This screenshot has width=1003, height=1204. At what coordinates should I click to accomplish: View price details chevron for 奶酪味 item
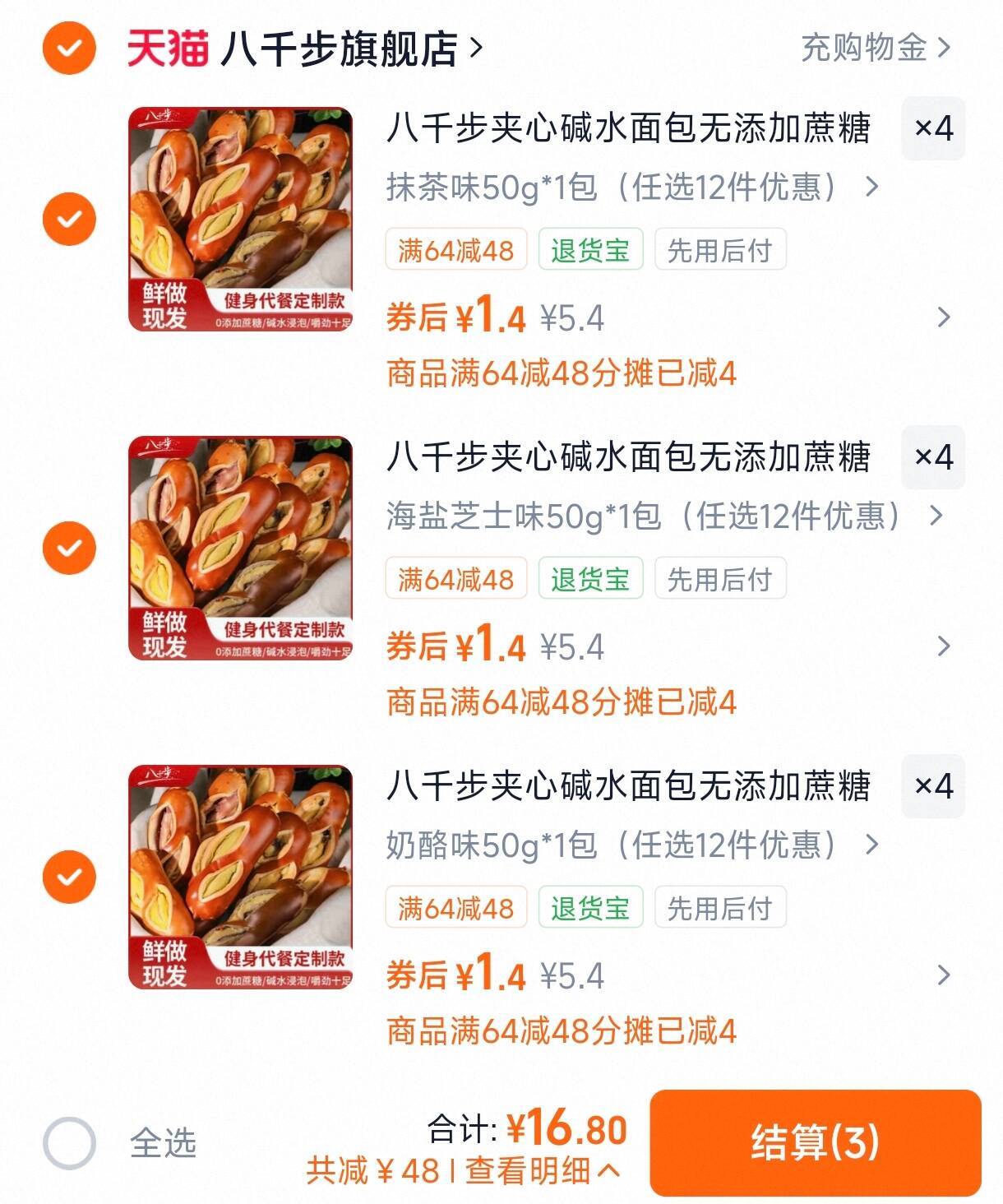pyautogui.click(x=944, y=975)
